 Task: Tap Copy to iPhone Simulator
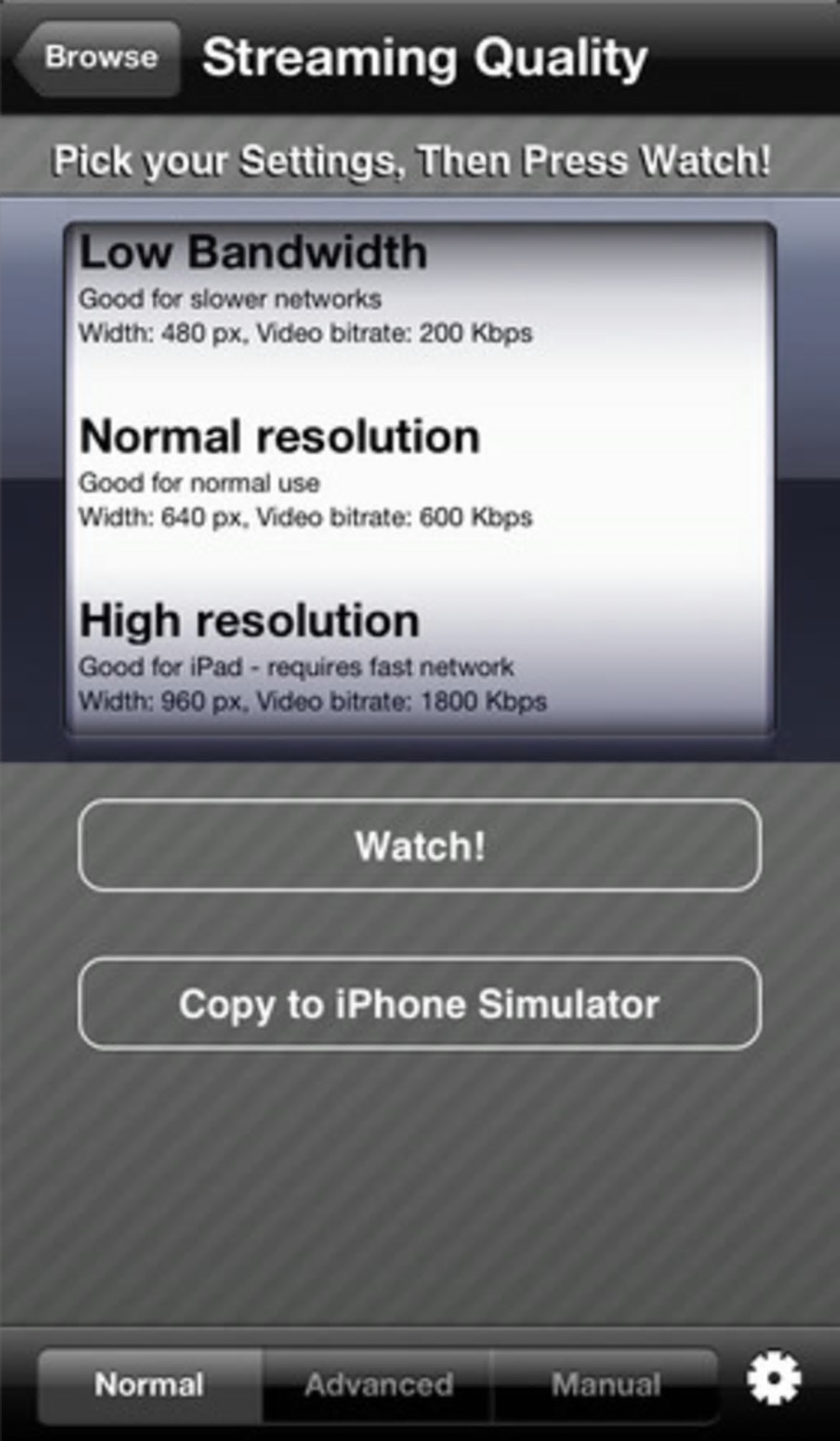pos(419,1004)
